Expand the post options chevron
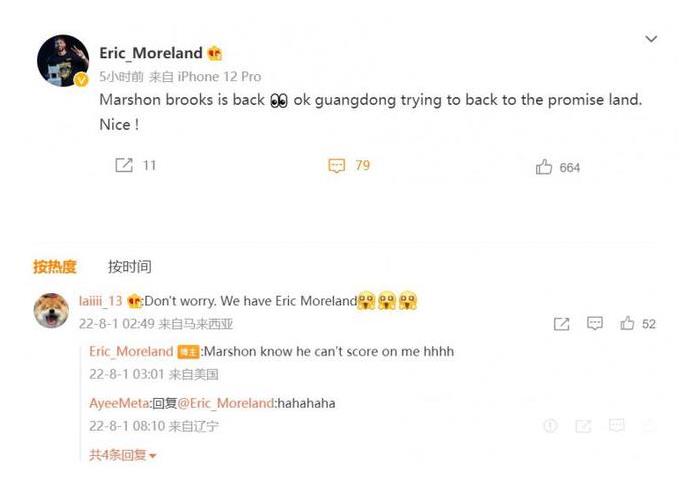The height and width of the screenshot is (490, 695). [x=651, y=39]
